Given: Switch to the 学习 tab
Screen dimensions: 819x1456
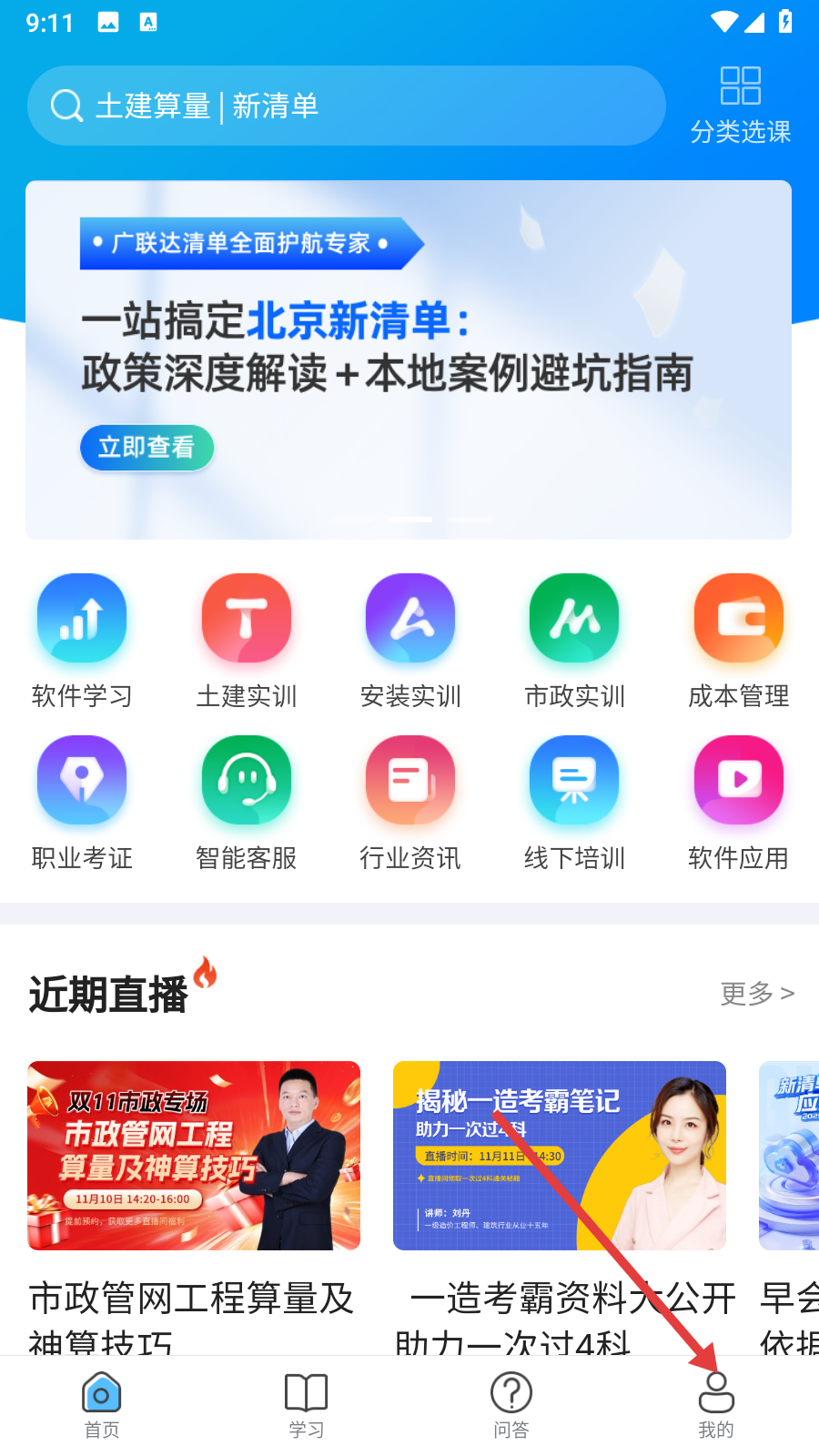Looking at the screenshot, I should [x=307, y=1405].
